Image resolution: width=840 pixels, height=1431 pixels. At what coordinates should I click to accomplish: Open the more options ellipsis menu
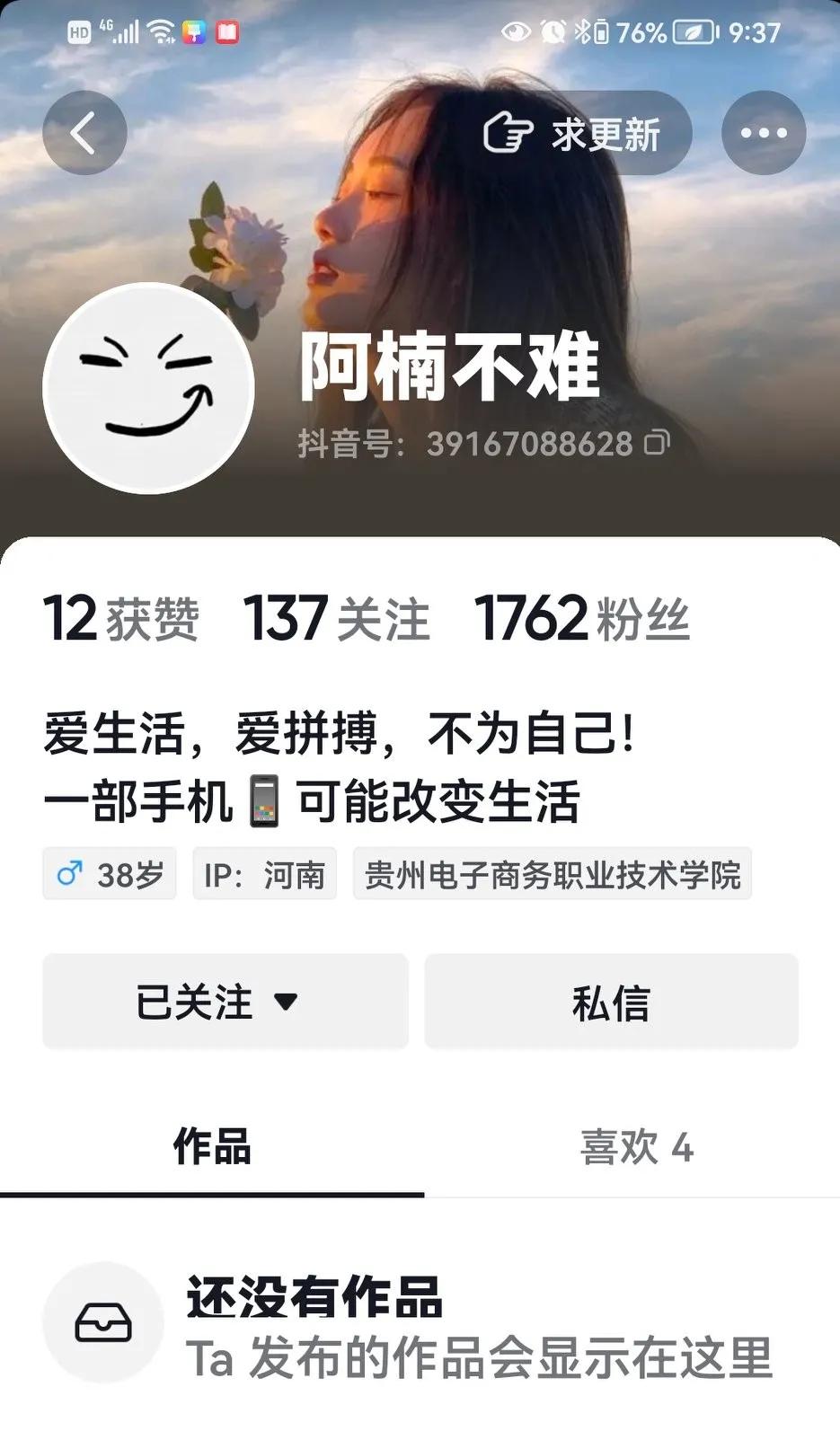point(763,131)
